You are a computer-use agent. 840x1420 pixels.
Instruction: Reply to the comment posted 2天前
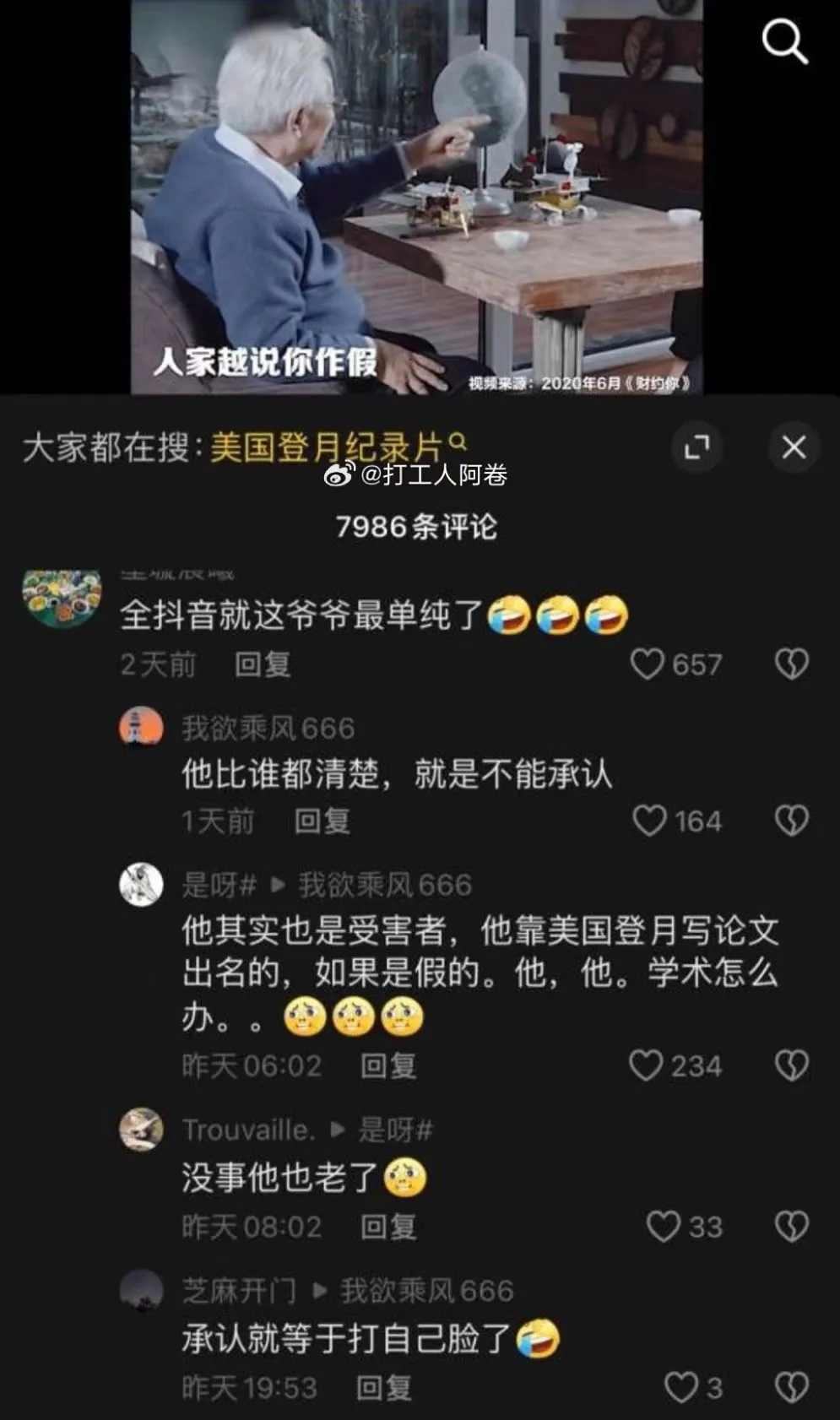(263, 664)
